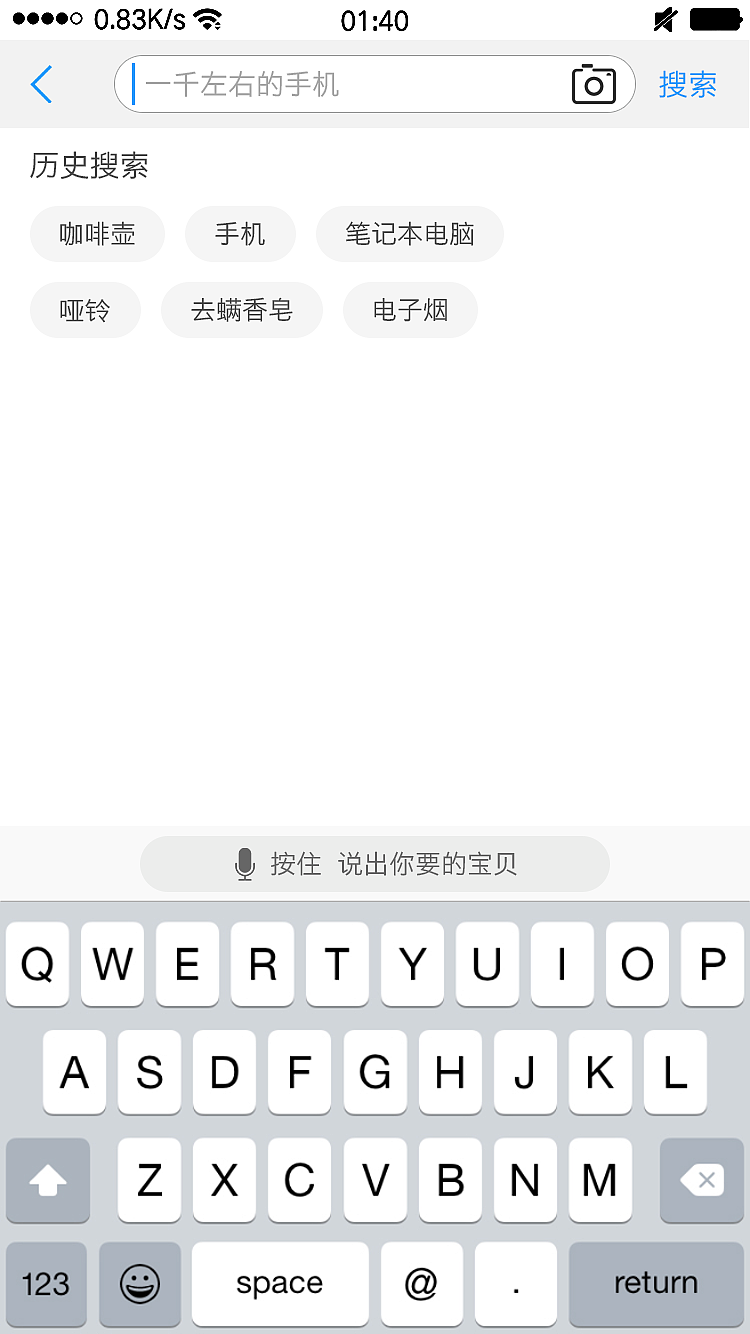This screenshot has height=1334, width=750.
Task: Tap the mute indicator in the status bar
Action: (663, 17)
